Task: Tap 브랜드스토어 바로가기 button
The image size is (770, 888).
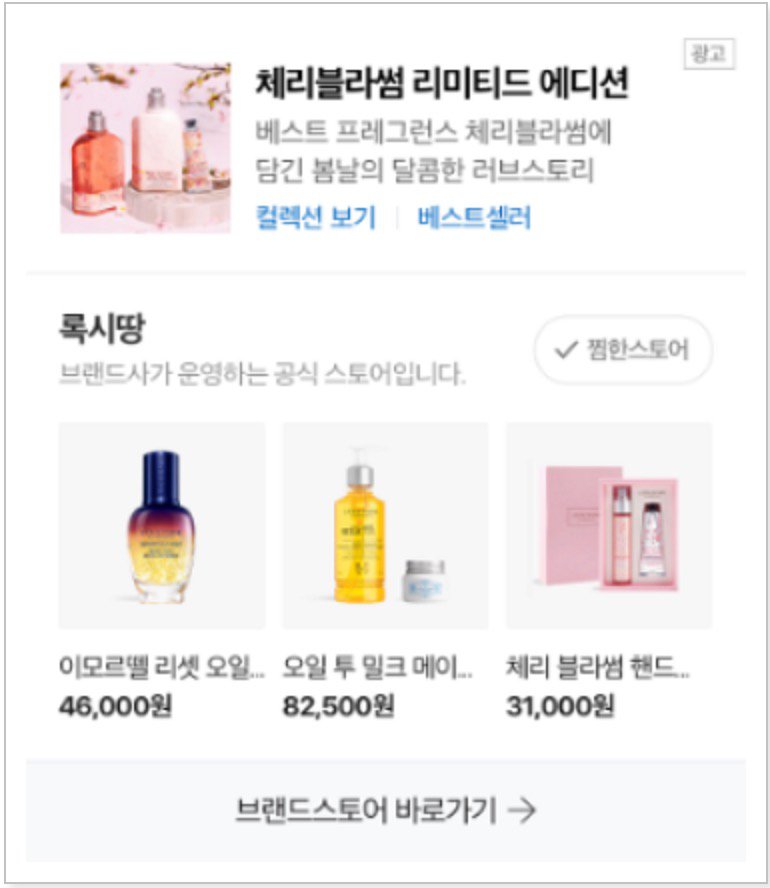Action: click(x=385, y=810)
